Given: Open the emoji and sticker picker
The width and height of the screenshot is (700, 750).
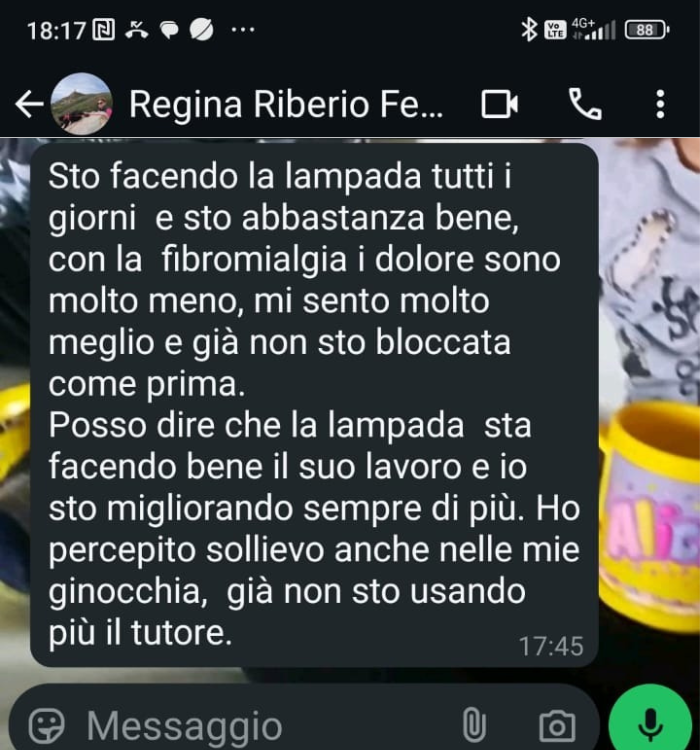Looking at the screenshot, I should coord(43,724).
